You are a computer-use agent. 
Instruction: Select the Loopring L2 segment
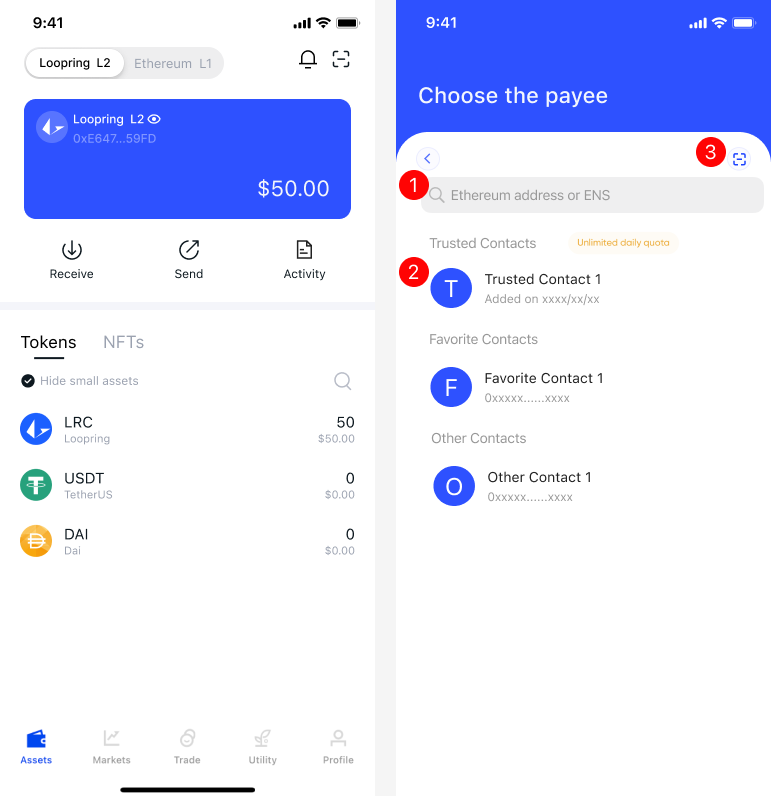[75, 63]
